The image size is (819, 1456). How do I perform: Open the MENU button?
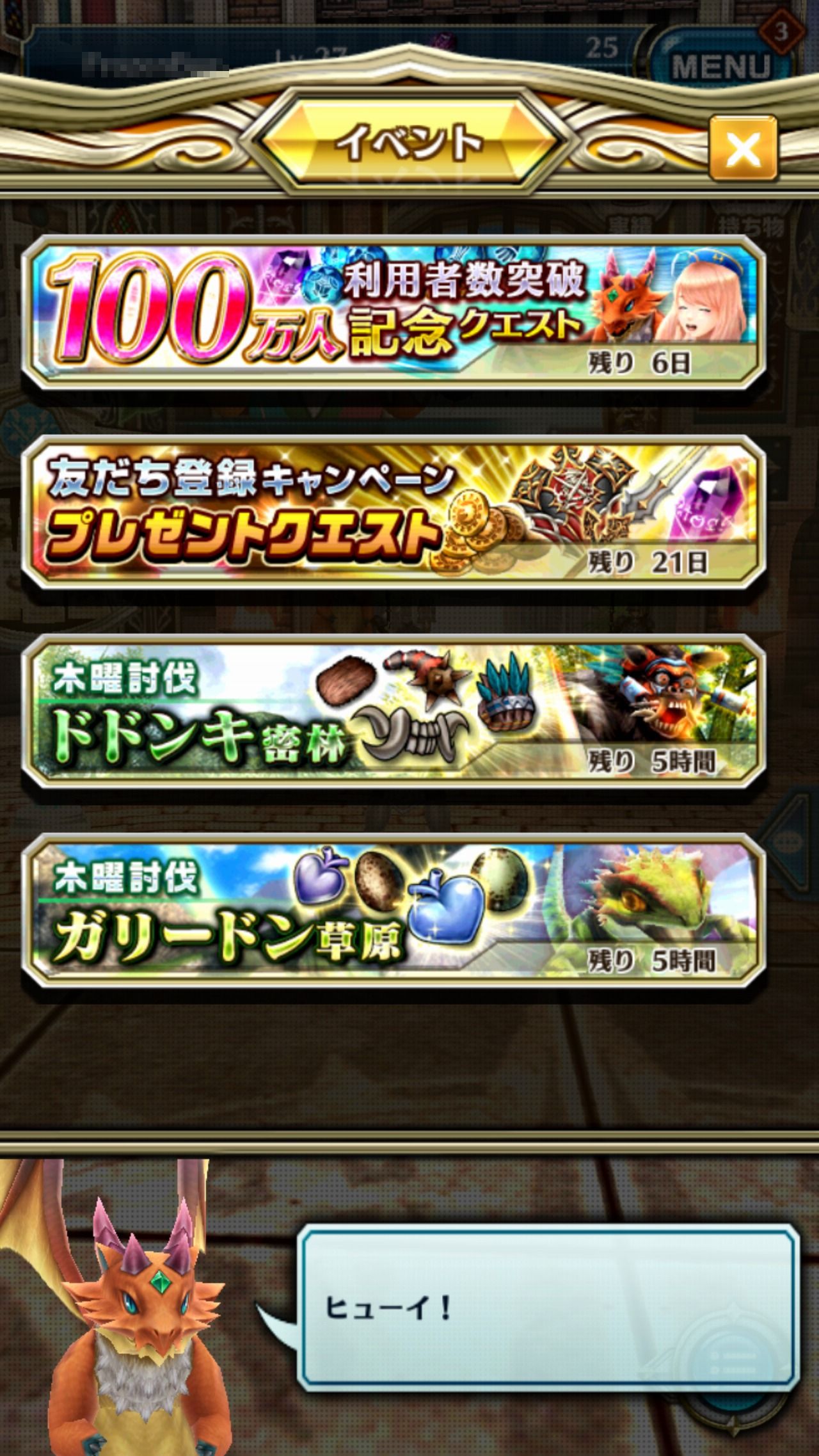pyautogui.click(x=721, y=65)
